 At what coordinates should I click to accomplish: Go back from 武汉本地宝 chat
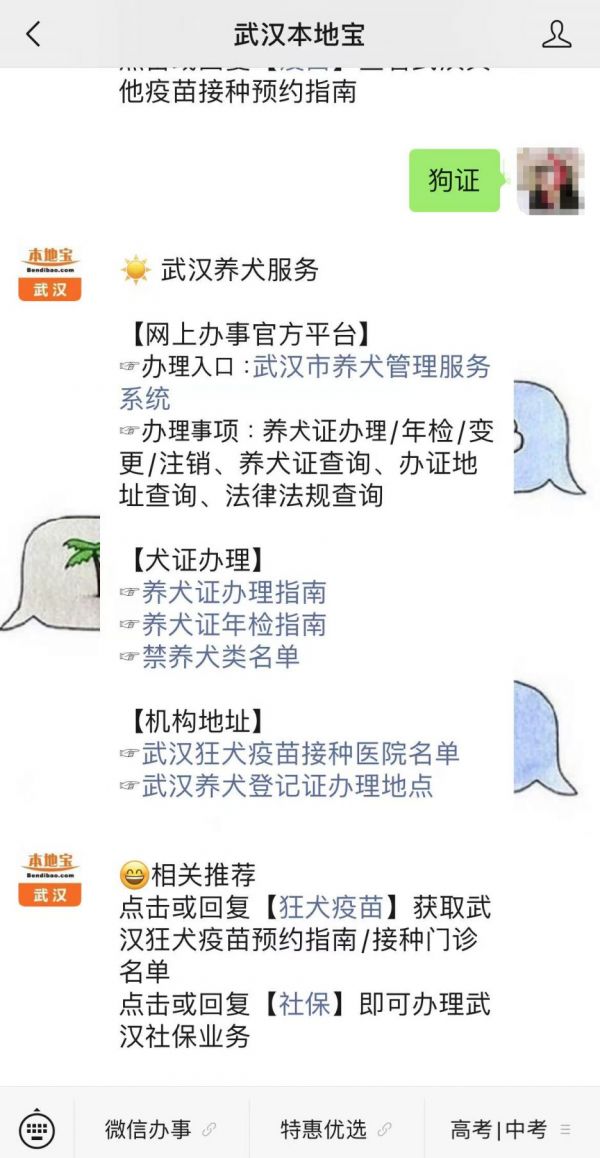click(x=33, y=34)
